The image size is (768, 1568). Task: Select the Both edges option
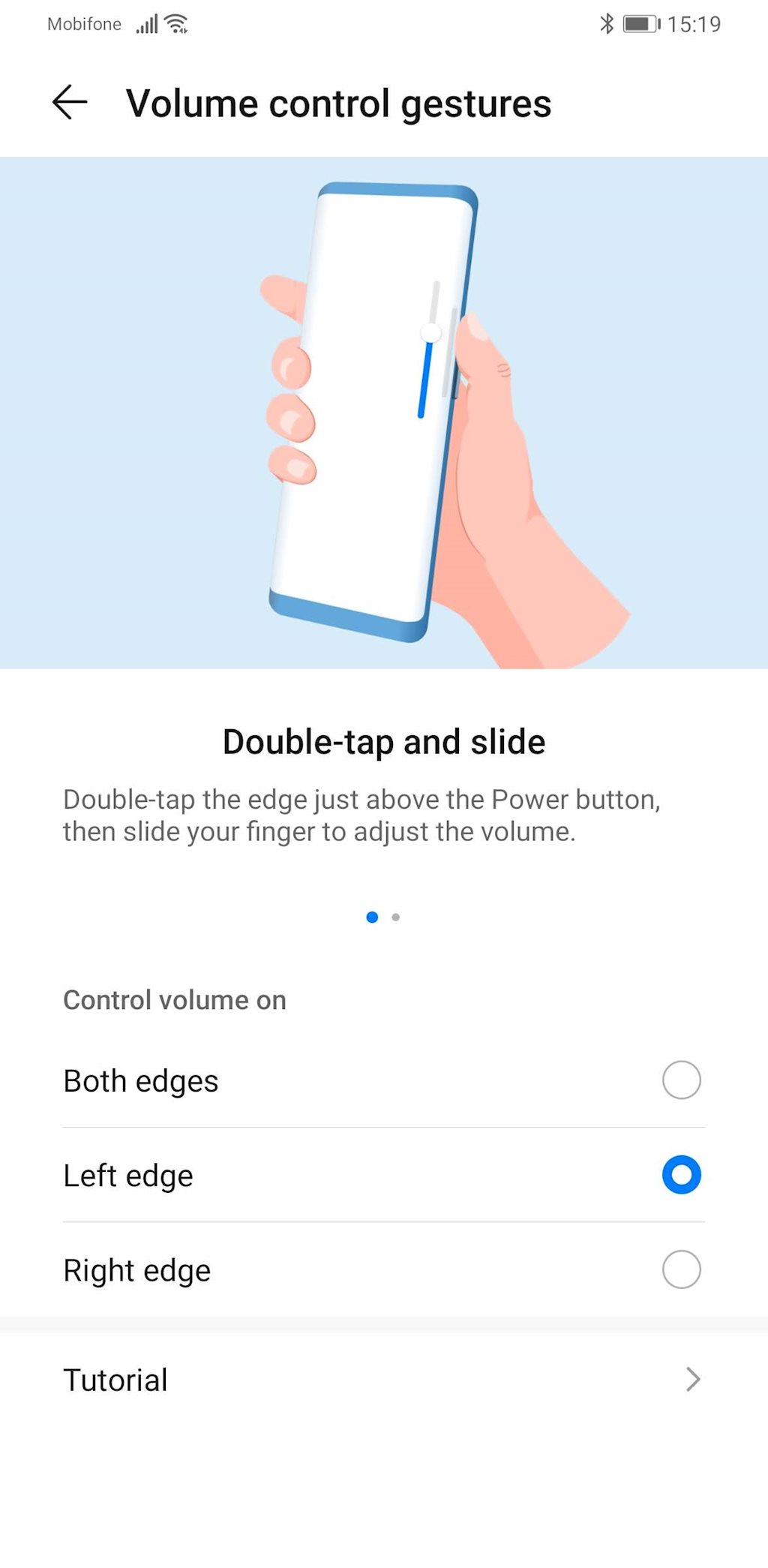681,1080
